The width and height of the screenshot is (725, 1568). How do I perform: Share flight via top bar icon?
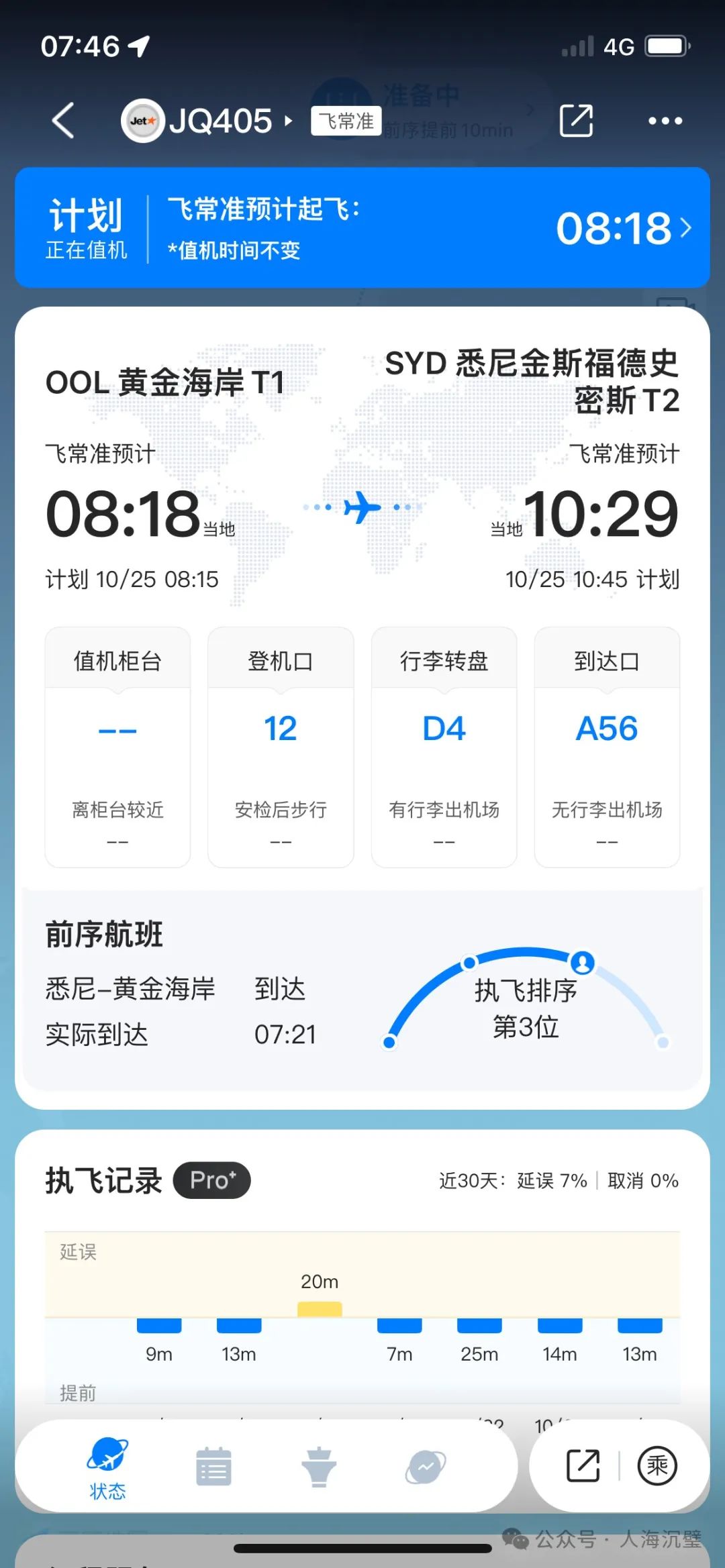pos(576,121)
